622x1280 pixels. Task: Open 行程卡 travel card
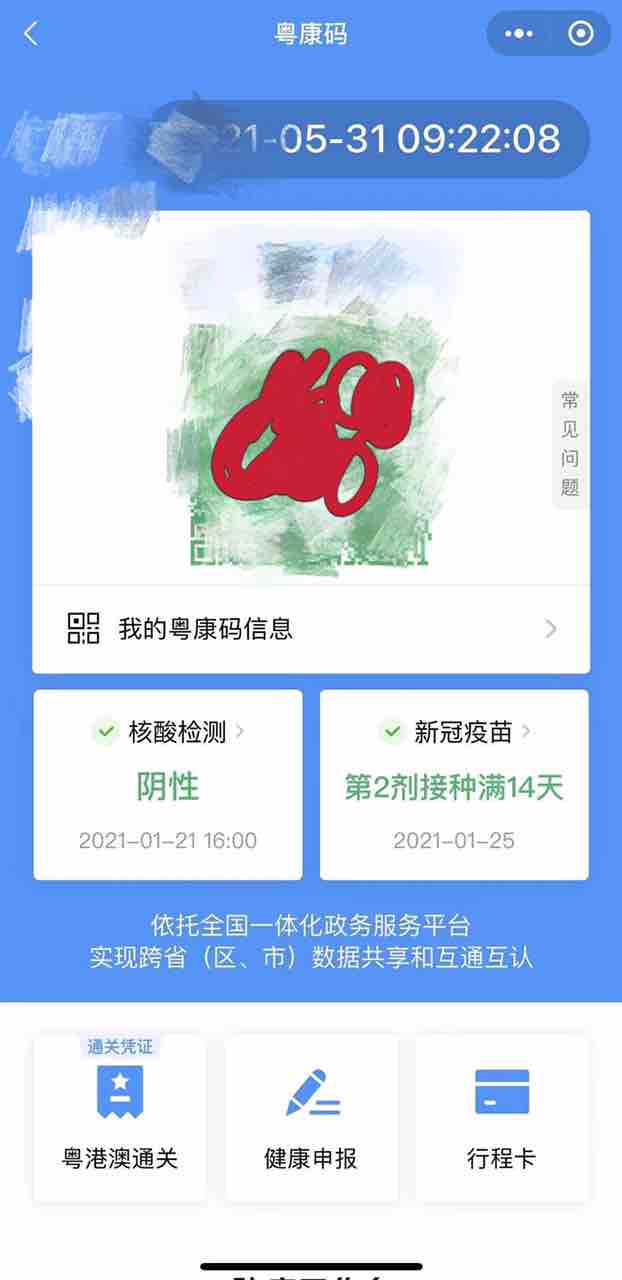click(501, 1118)
